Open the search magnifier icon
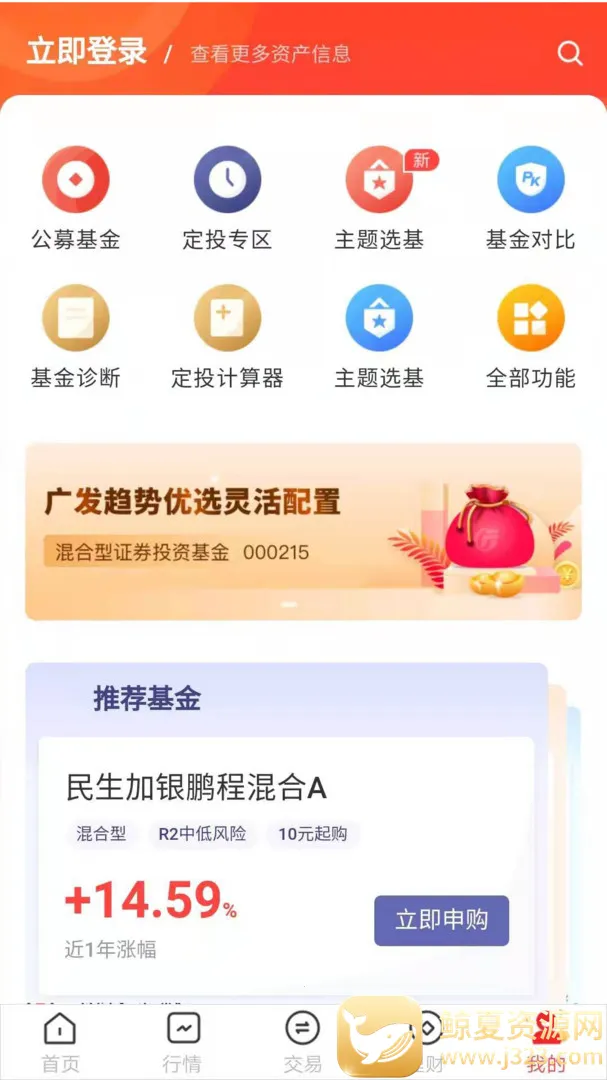The width and height of the screenshot is (607, 1080). coord(570,53)
